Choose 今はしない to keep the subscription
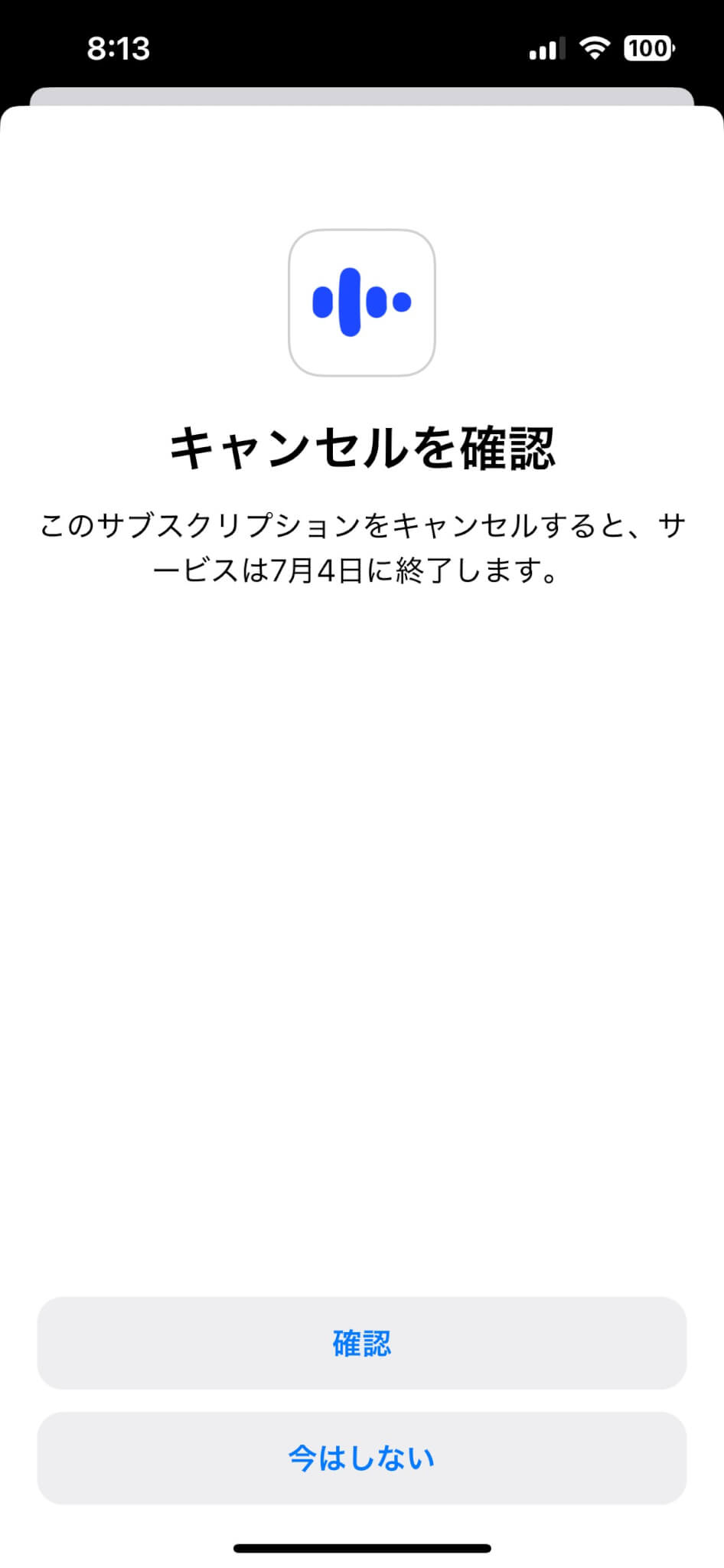Viewport: 724px width, 1568px height. [362, 1458]
